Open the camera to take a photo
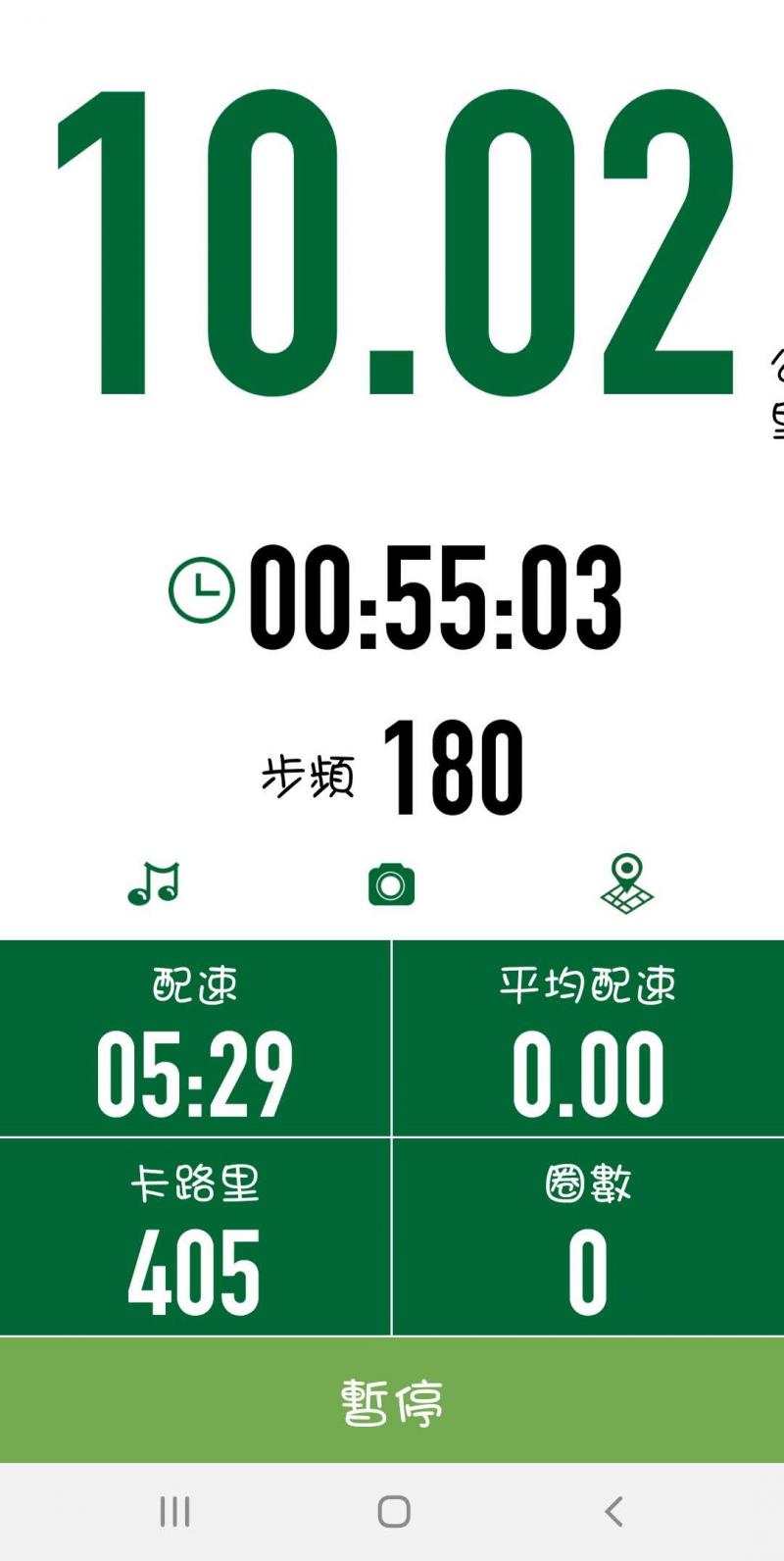Viewport: 784px width, 1561px height. (x=391, y=884)
